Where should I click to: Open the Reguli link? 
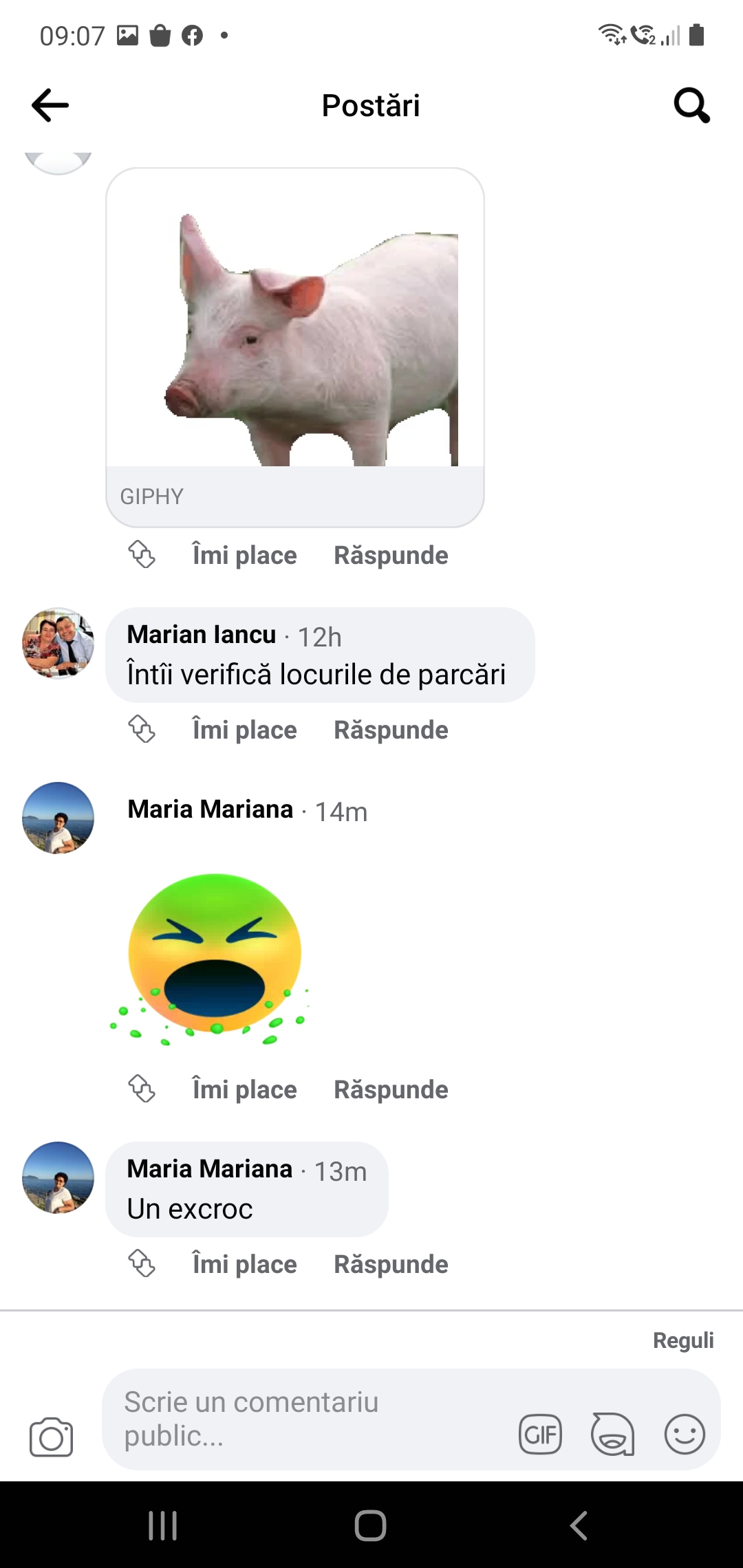682,1340
